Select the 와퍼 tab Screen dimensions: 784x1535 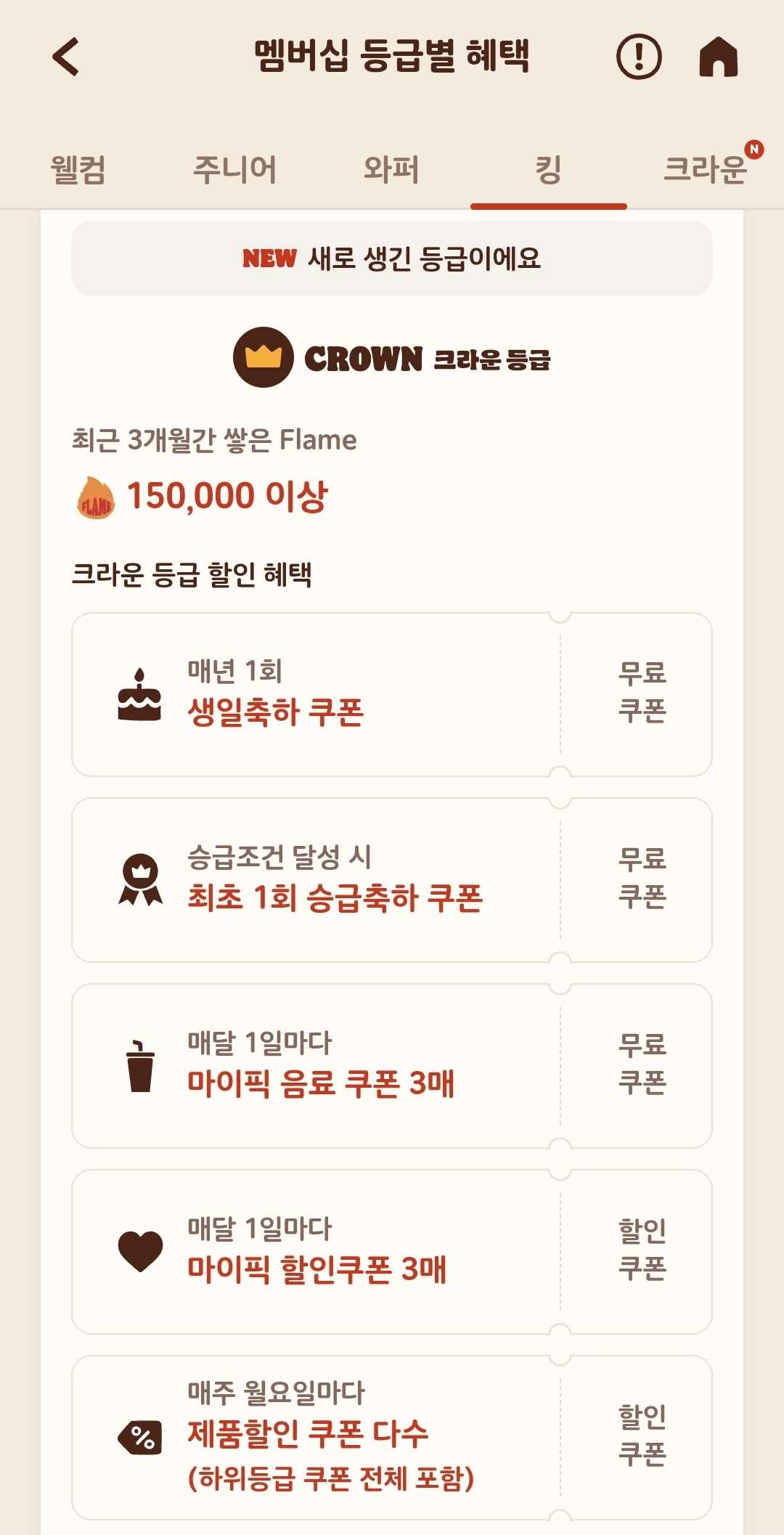tap(391, 170)
